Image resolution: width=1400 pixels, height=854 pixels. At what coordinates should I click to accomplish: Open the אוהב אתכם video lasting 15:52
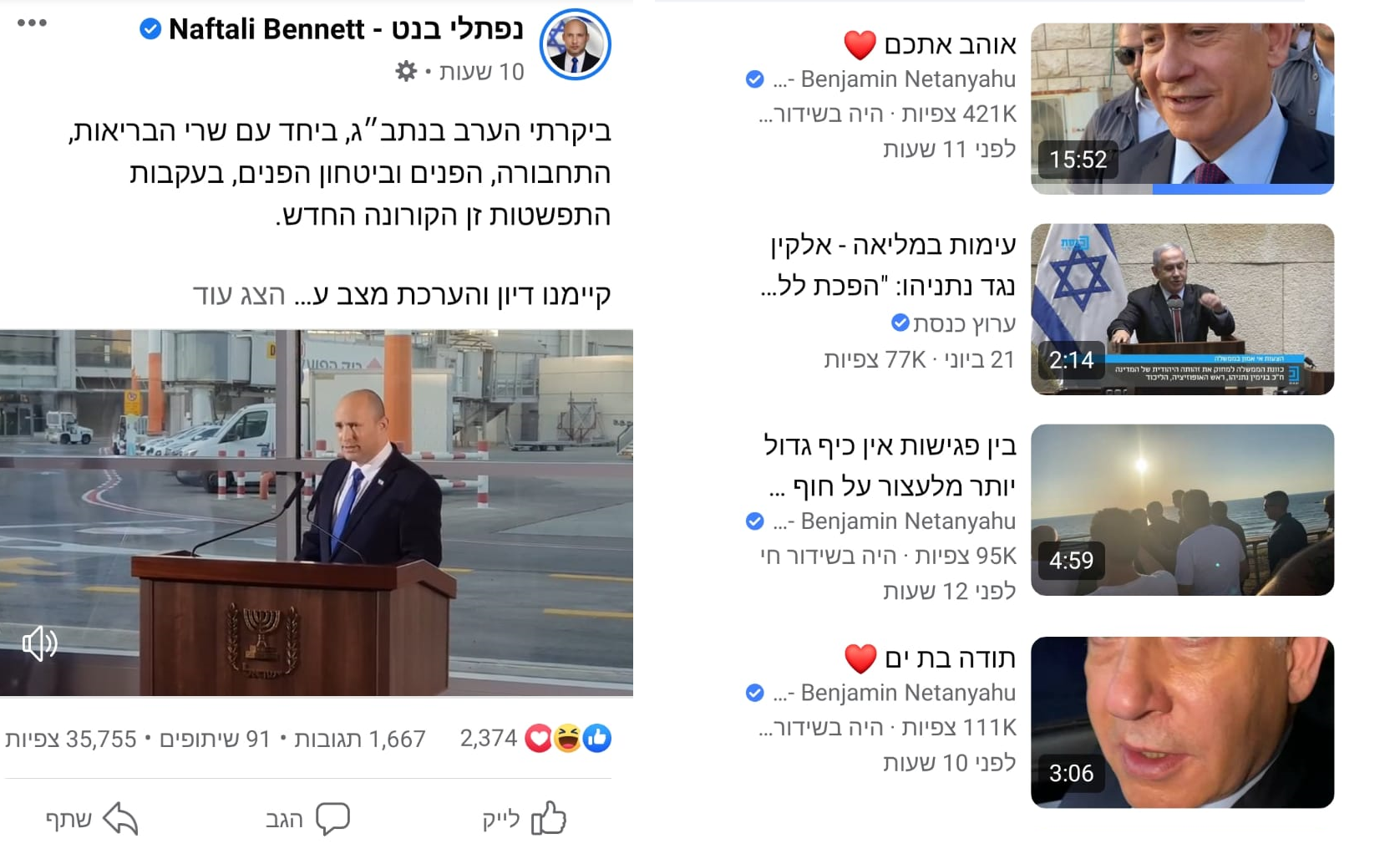[x=1181, y=109]
